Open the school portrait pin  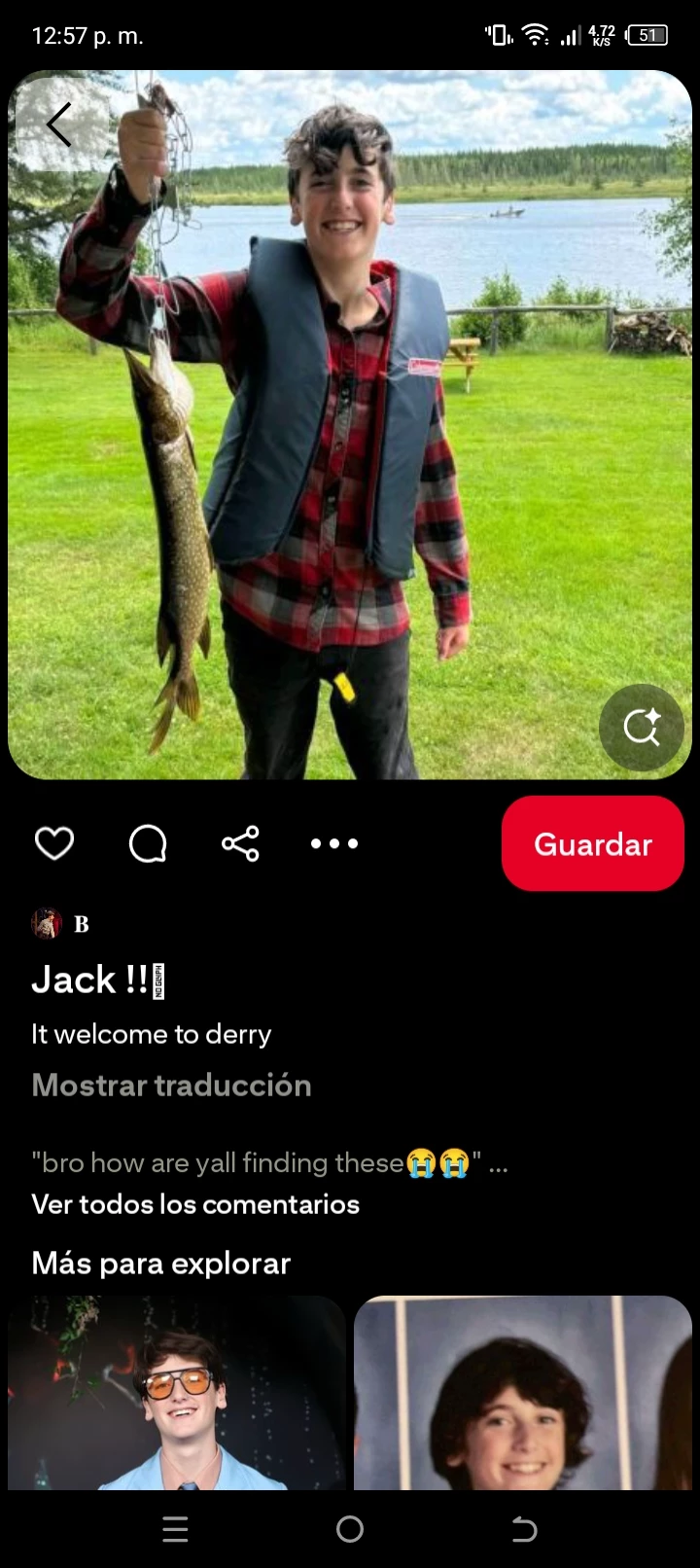point(523,1393)
